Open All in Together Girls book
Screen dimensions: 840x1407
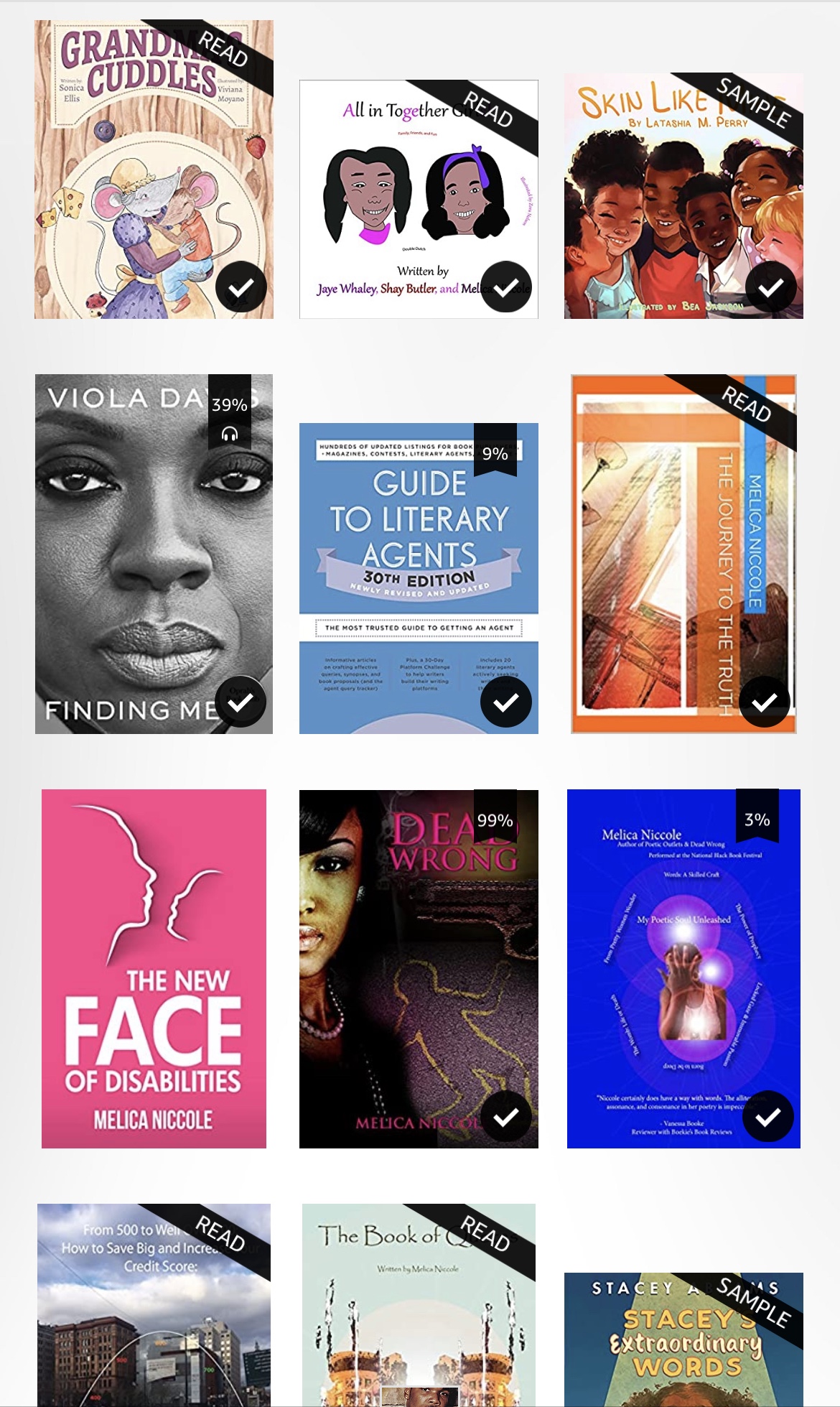(418, 199)
